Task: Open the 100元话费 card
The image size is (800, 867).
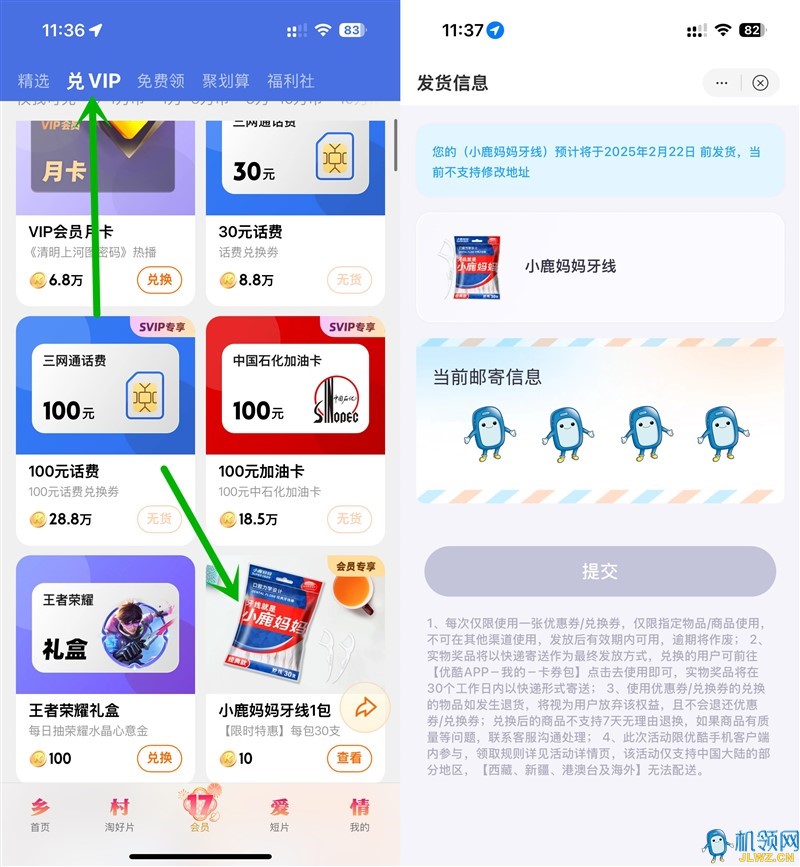Action: pos(105,420)
